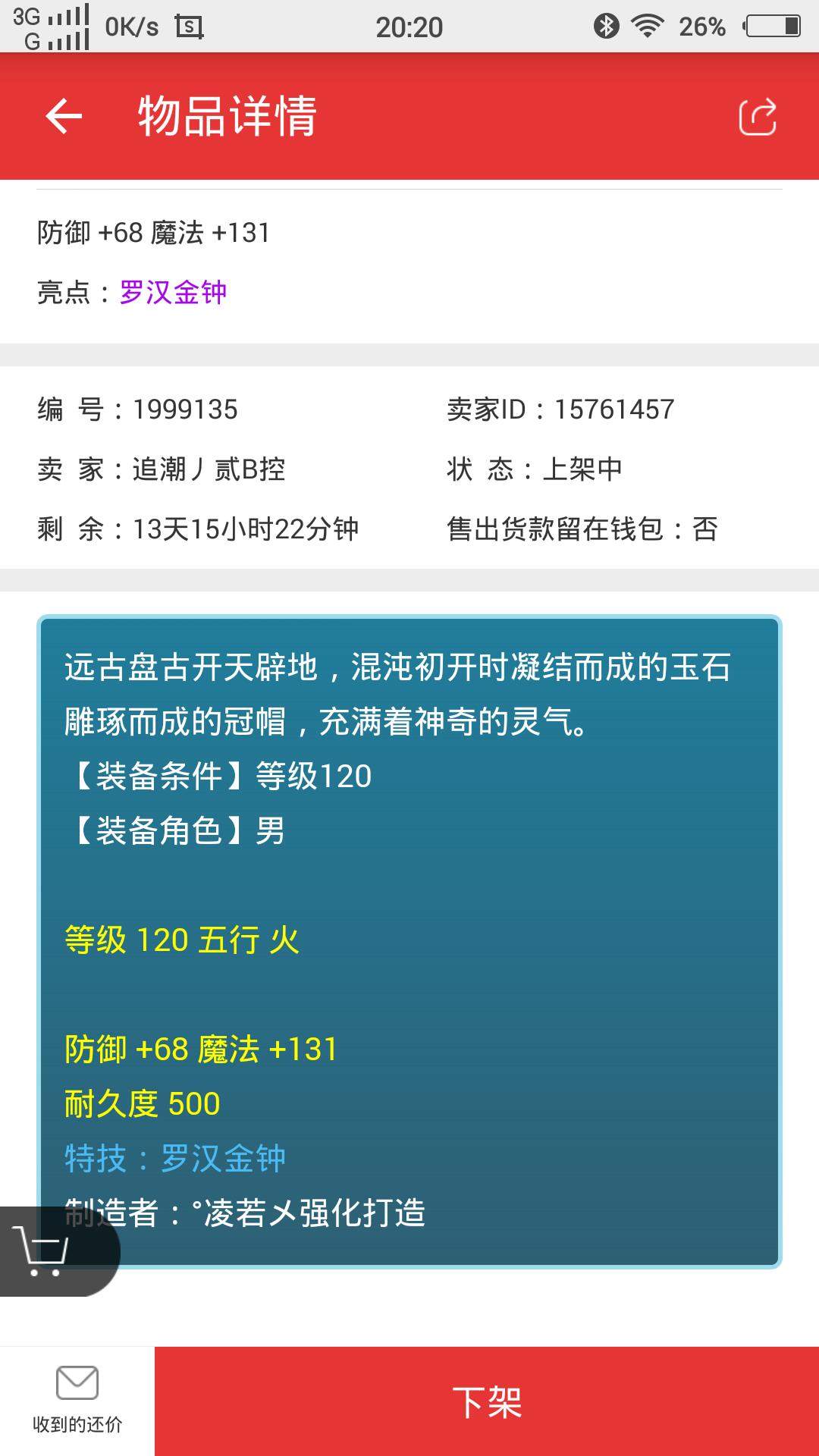The image size is (819, 1456).
Task: Open the floating shopping cart
Action: (44, 1251)
